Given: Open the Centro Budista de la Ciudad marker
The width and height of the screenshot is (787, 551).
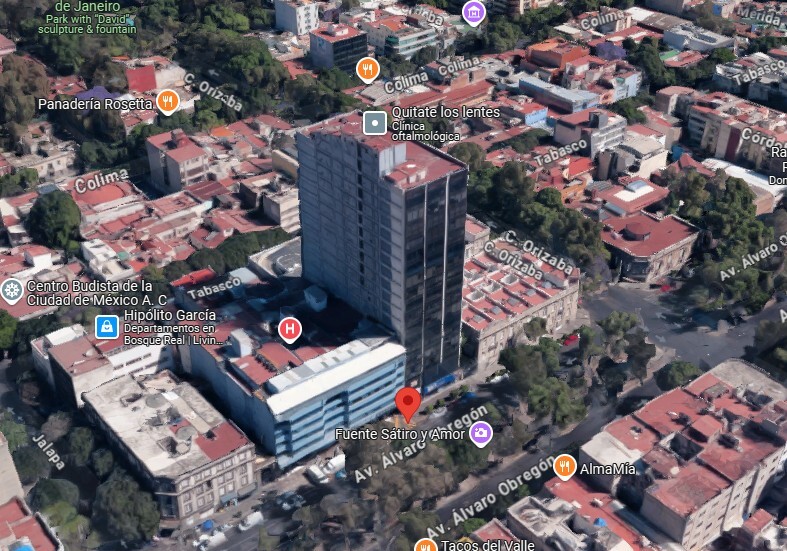Looking at the screenshot, I should [x=12, y=291].
